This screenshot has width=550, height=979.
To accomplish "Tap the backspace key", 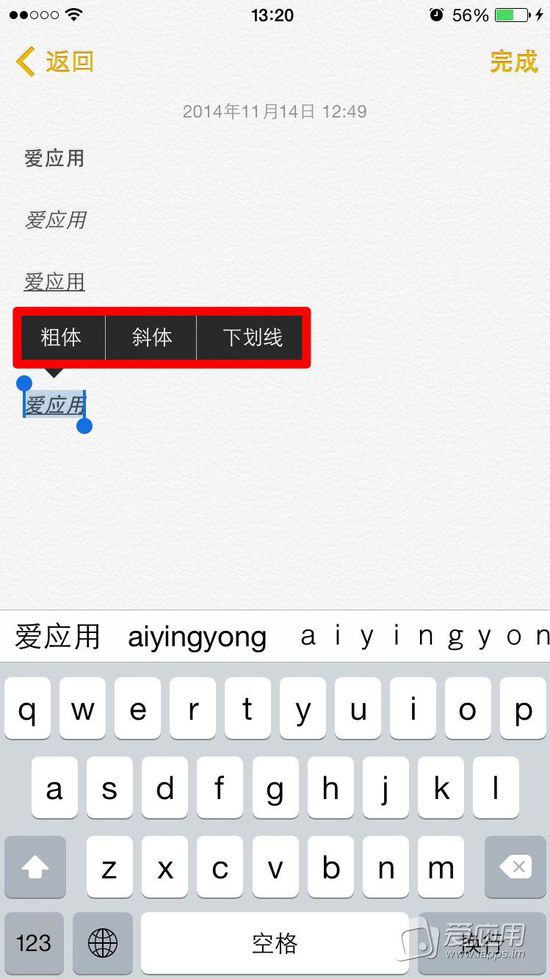I will click(515, 867).
